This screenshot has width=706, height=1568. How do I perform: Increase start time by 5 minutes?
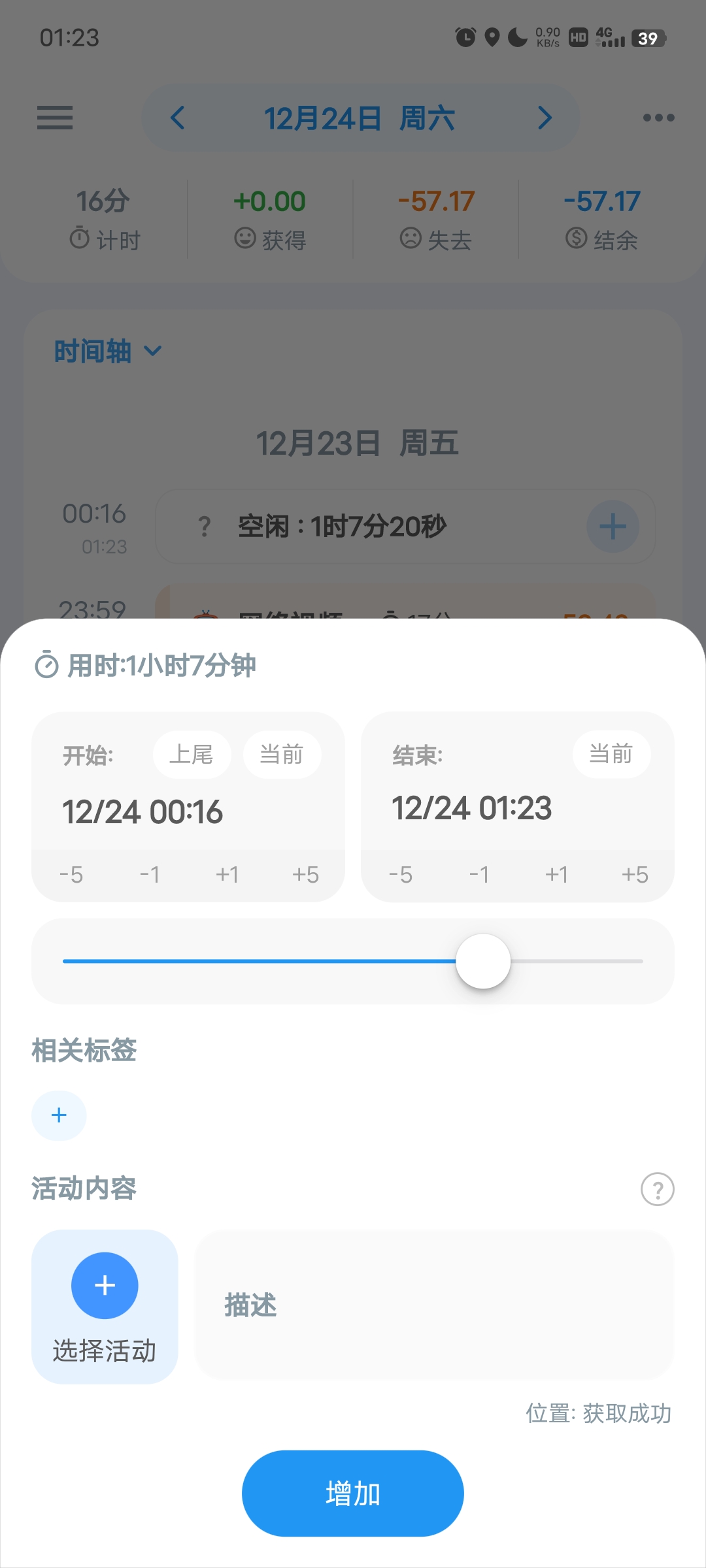(305, 875)
